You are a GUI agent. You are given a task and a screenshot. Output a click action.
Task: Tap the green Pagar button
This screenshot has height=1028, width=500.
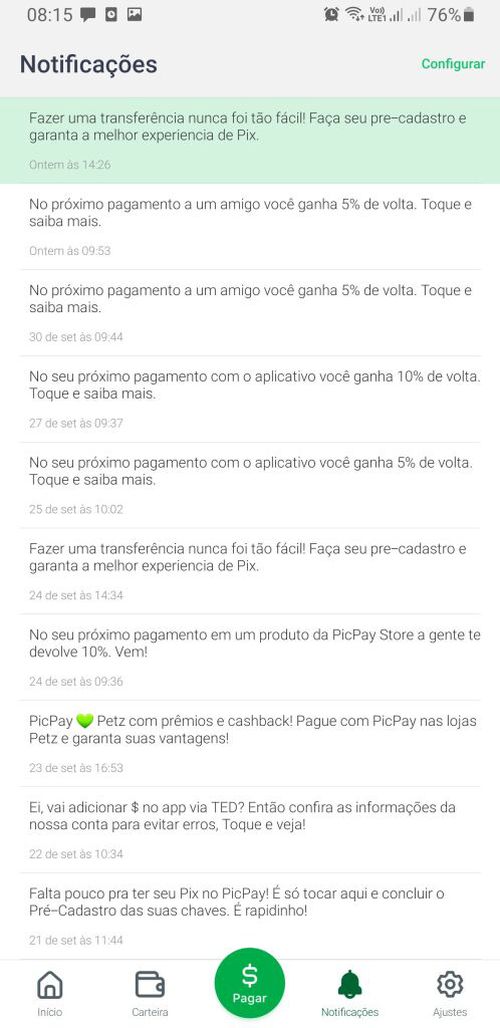click(x=250, y=983)
